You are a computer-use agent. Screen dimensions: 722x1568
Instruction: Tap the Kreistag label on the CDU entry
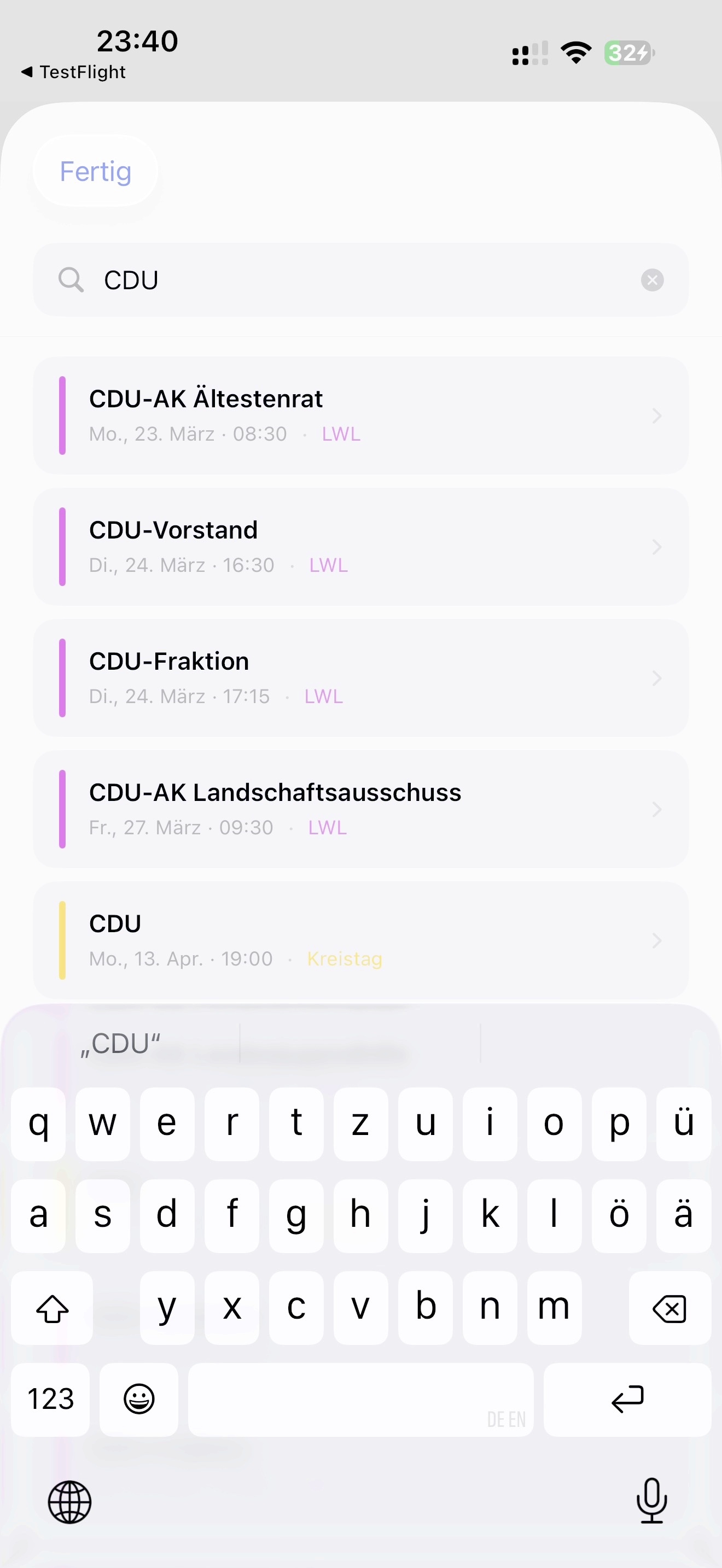tap(345, 958)
